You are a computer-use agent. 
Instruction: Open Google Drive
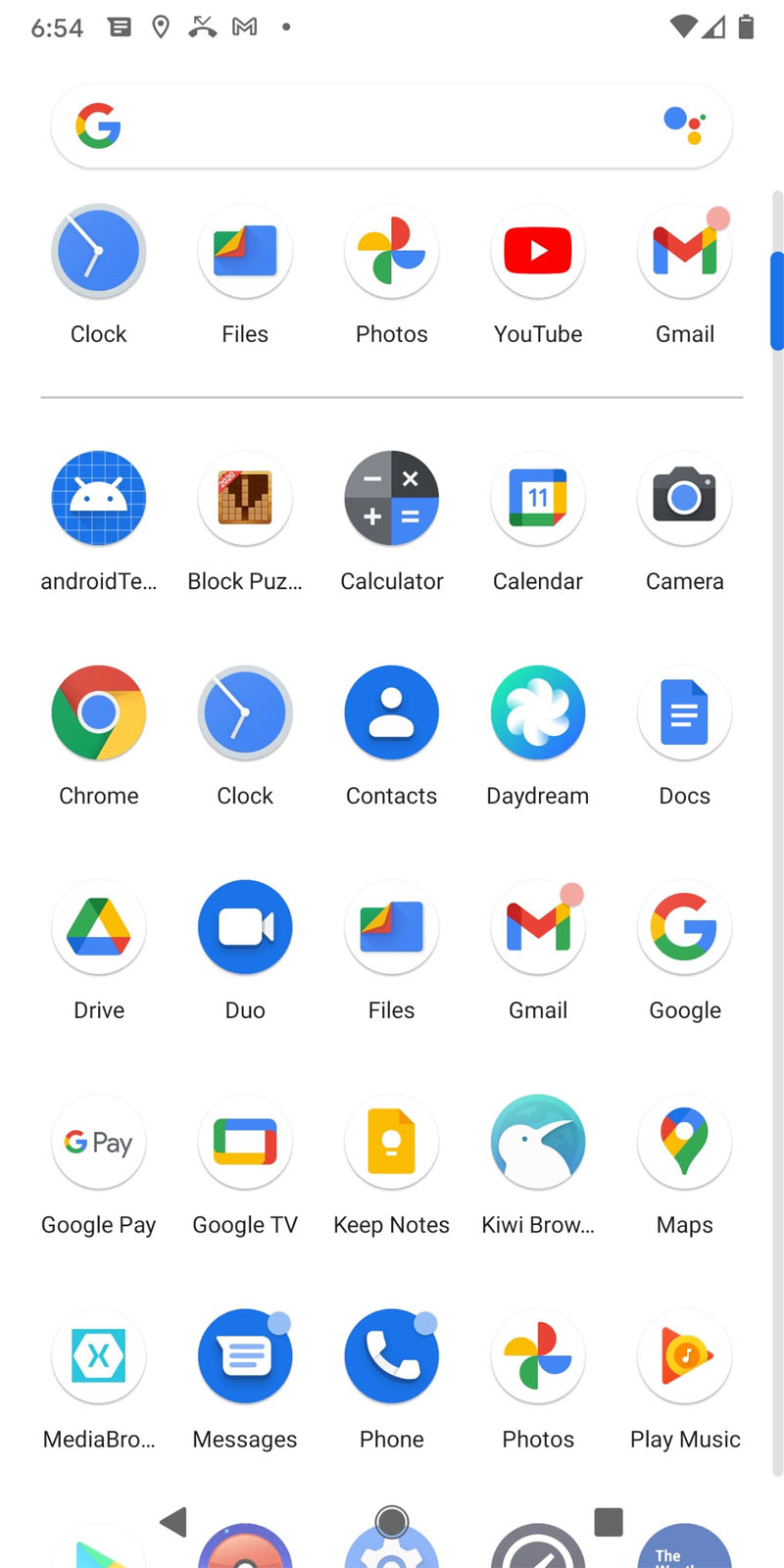pyautogui.click(x=99, y=927)
